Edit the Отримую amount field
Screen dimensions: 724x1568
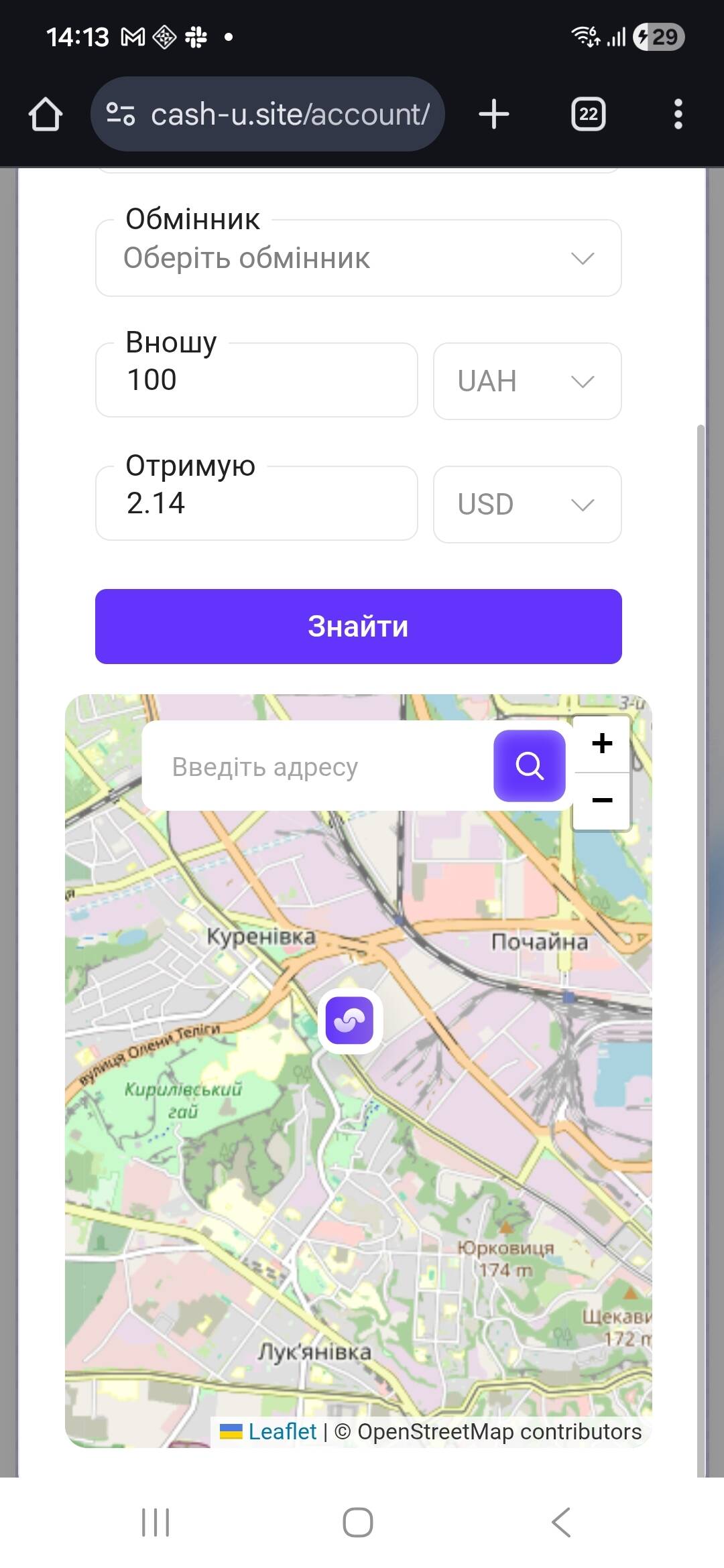click(256, 504)
